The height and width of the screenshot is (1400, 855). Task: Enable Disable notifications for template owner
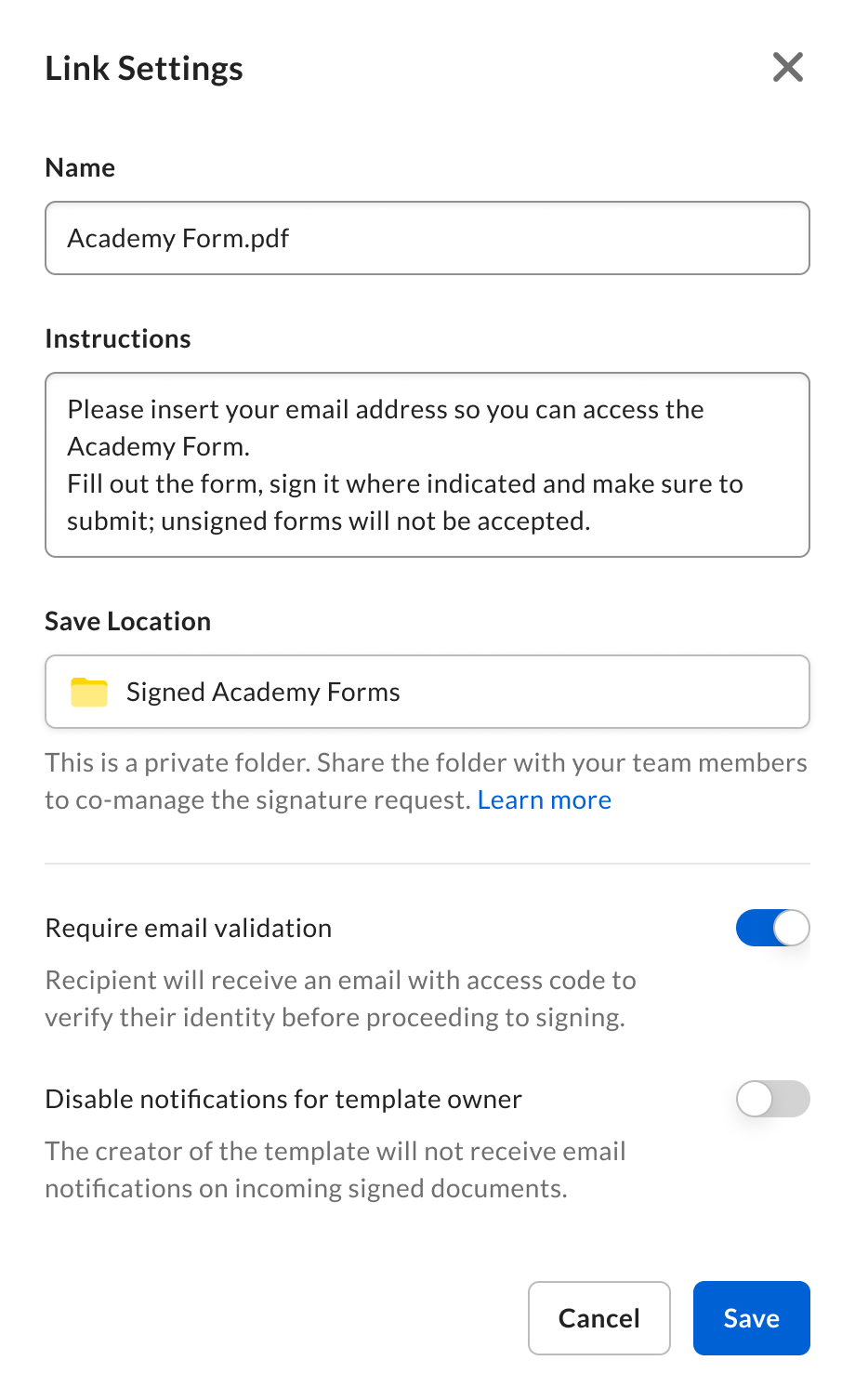tap(772, 1099)
